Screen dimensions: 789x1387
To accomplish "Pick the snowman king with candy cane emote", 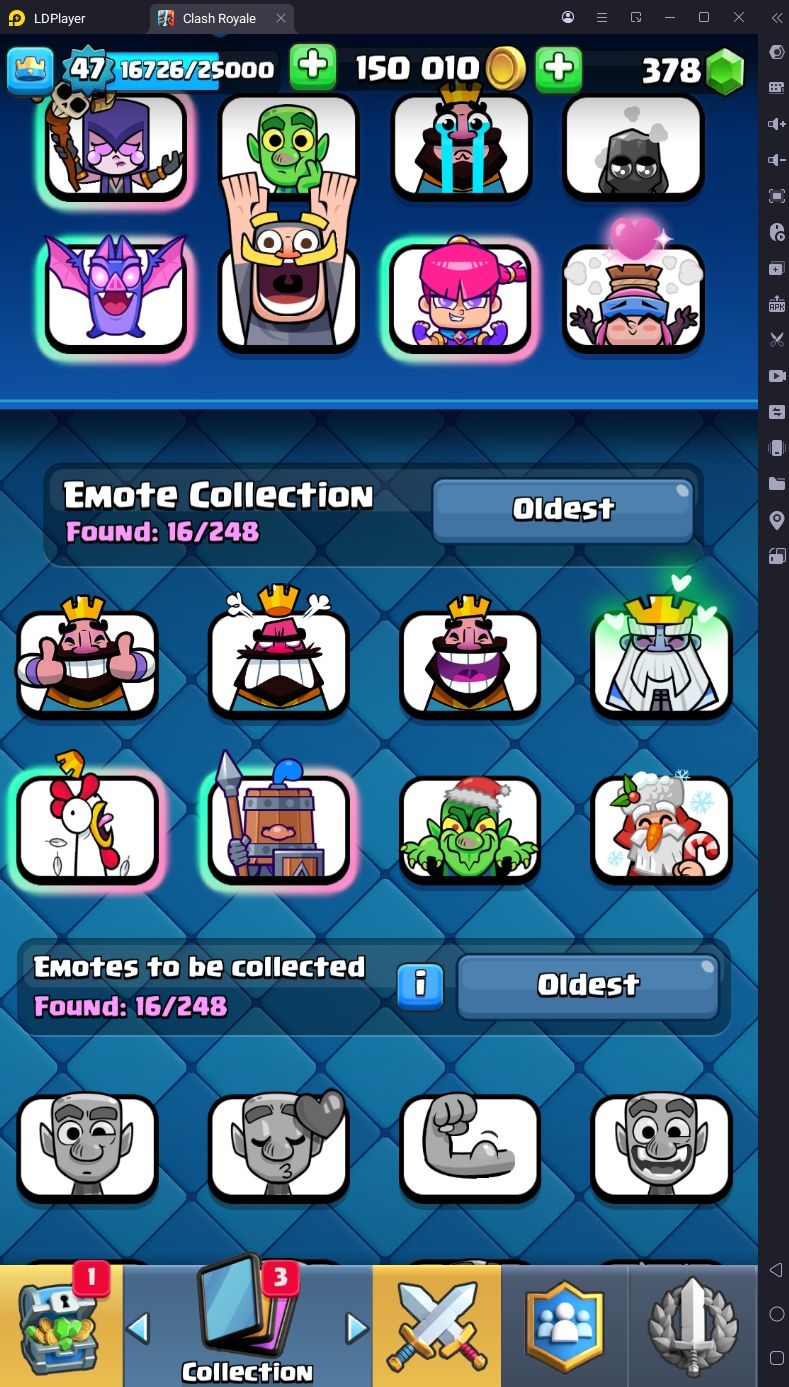I will click(x=661, y=827).
